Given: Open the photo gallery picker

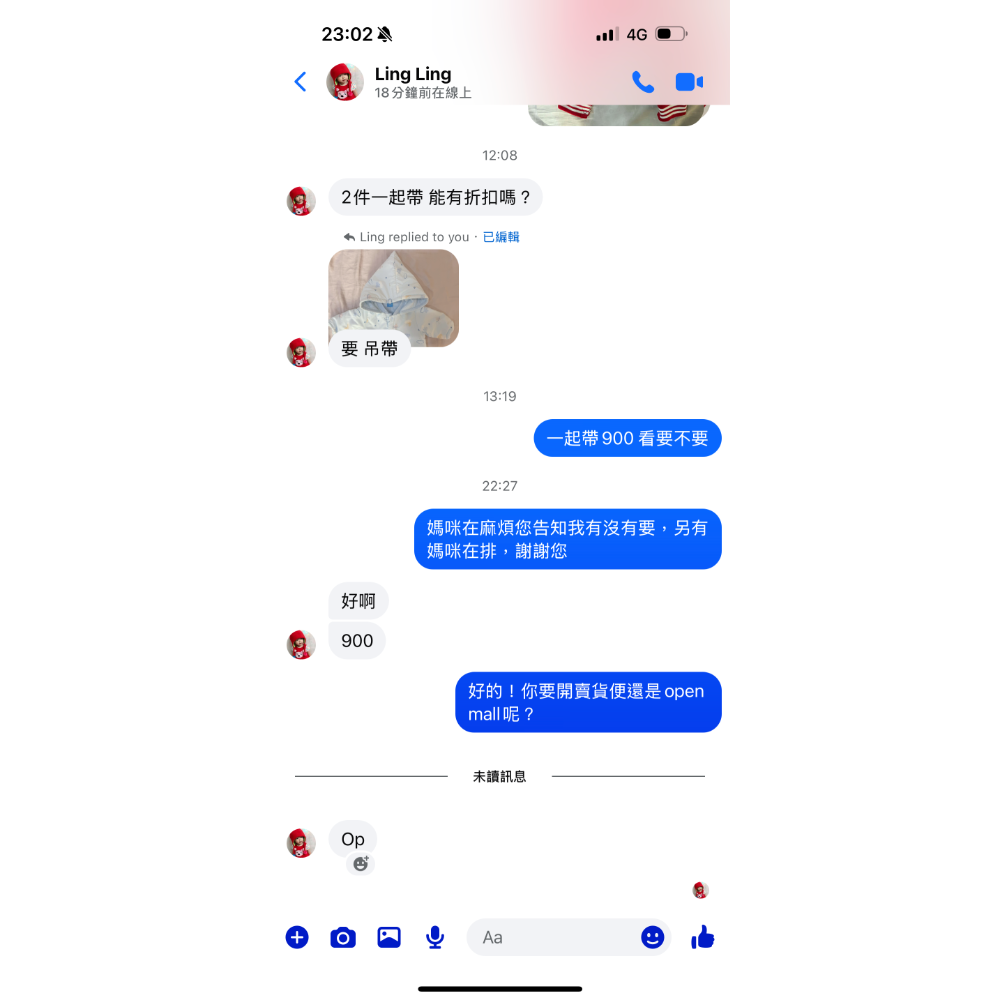Looking at the screenshot, I should click(389, 937).
